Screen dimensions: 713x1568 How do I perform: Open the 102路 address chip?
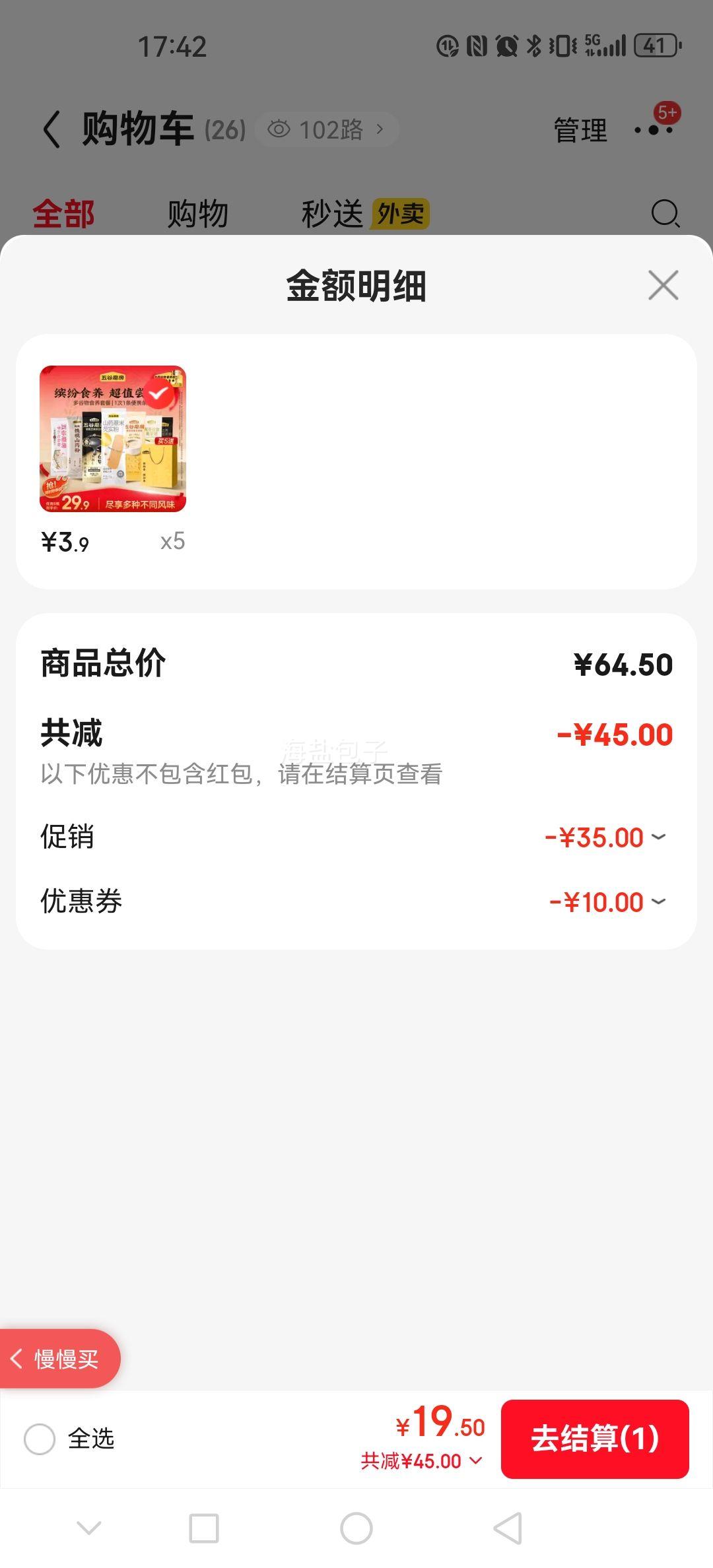pos(326,129)
